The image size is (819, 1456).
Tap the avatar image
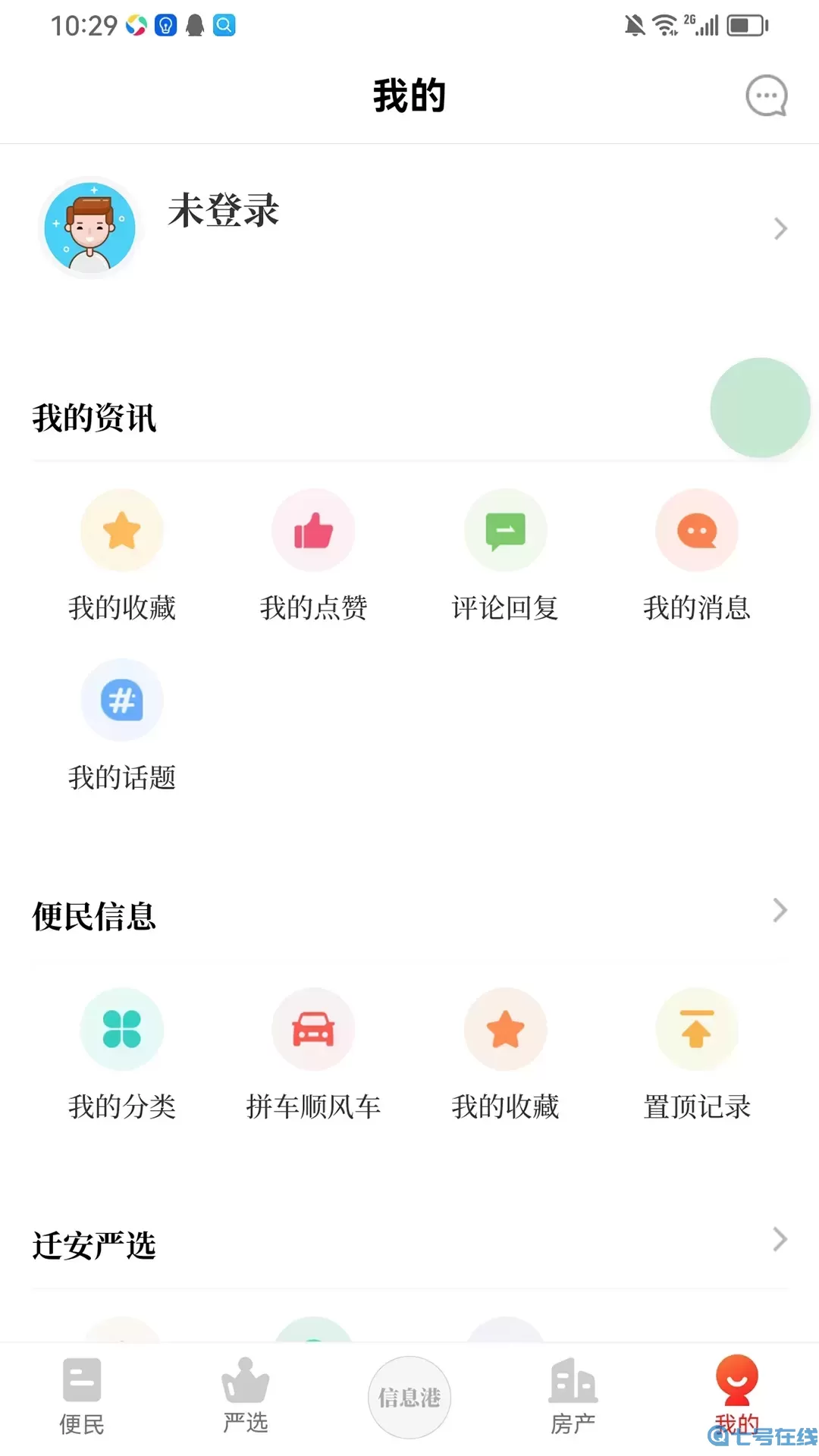point(90,227)
